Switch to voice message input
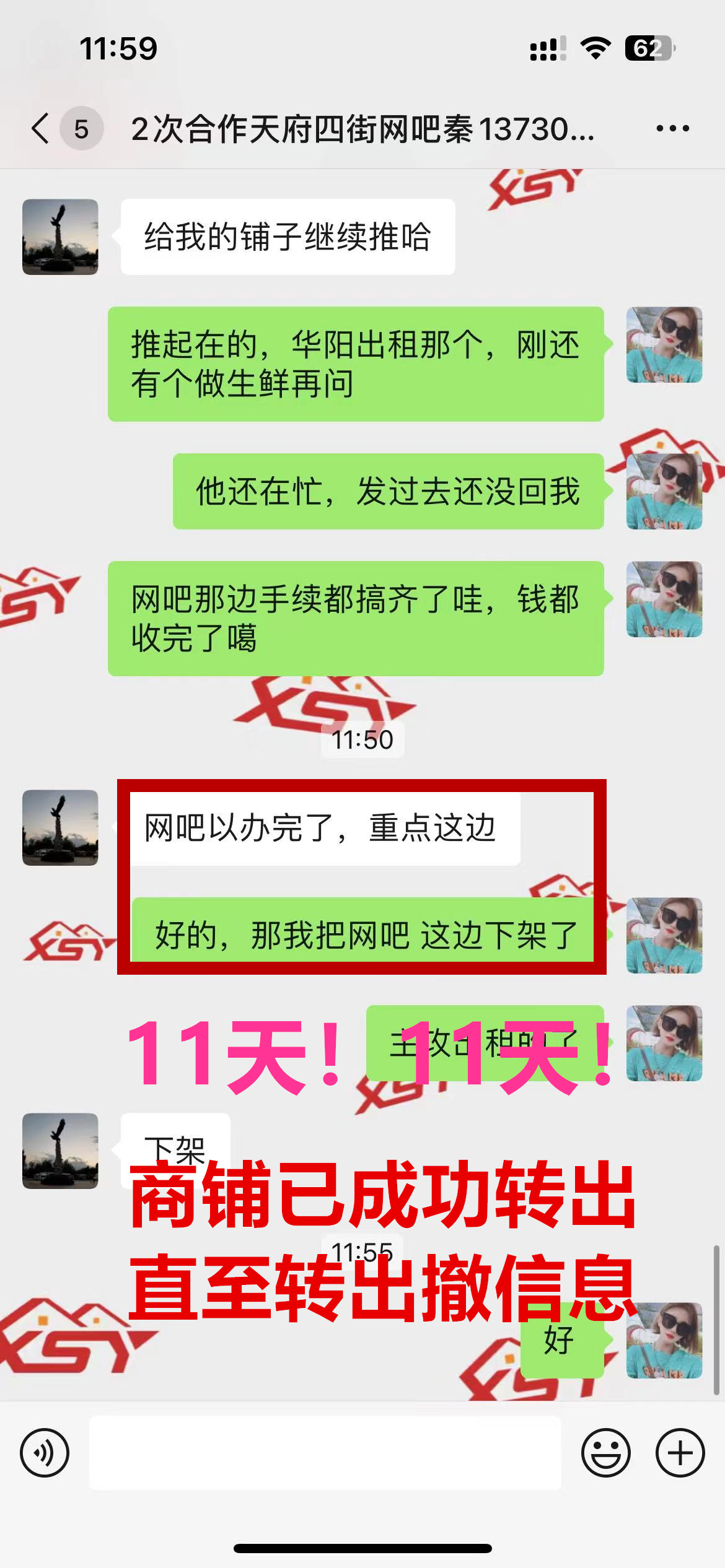Screen dimensions: 725x1568 [x=45, y=1453]
